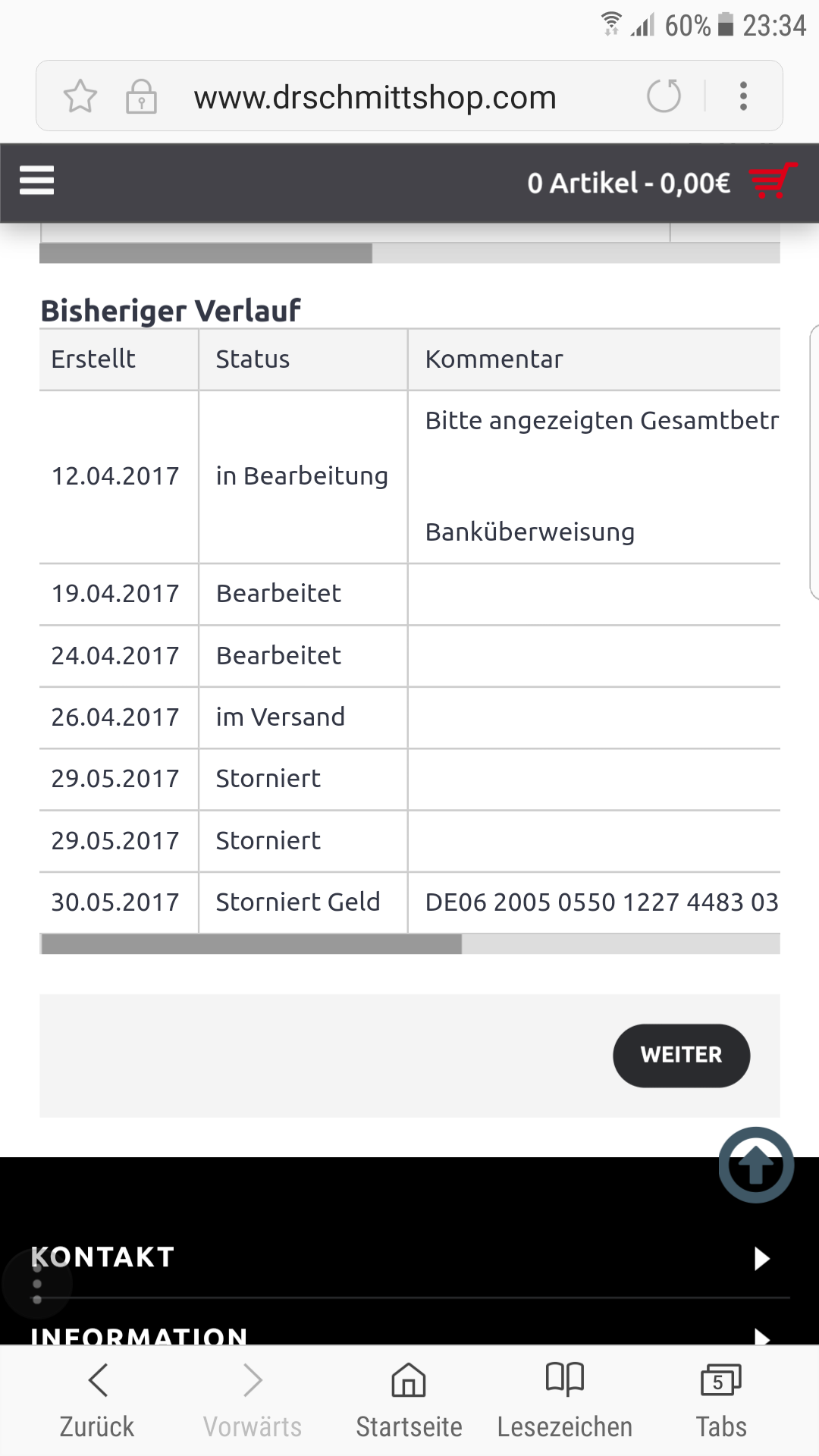Open browser overflow menu
Screen dimensions: 819x1456
(x=743, y=96)
